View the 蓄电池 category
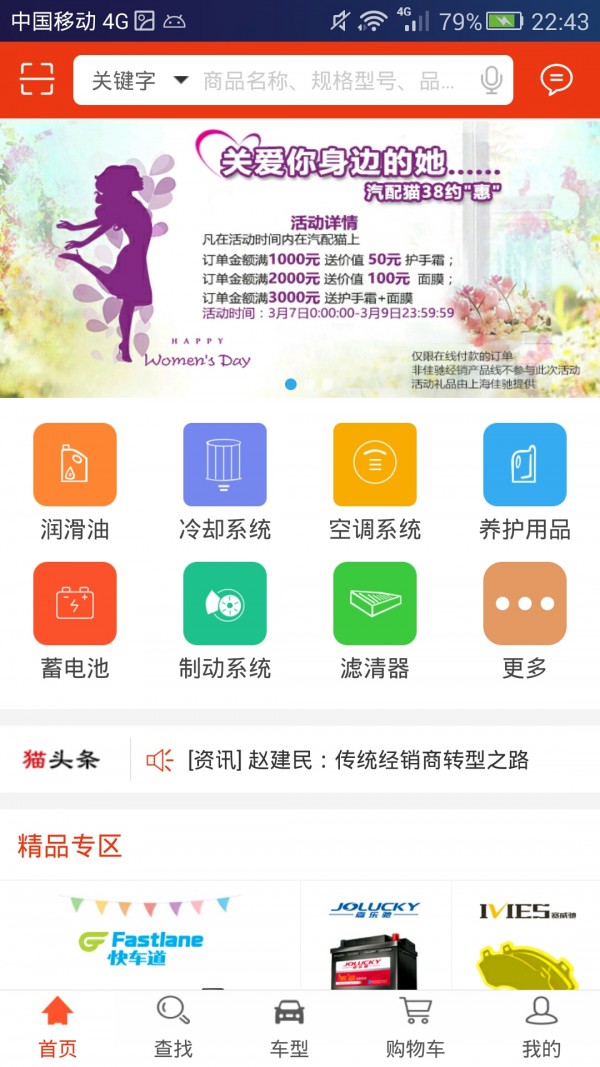The height and width of the screenshot is (1067, 600). [x=75, y=620]
